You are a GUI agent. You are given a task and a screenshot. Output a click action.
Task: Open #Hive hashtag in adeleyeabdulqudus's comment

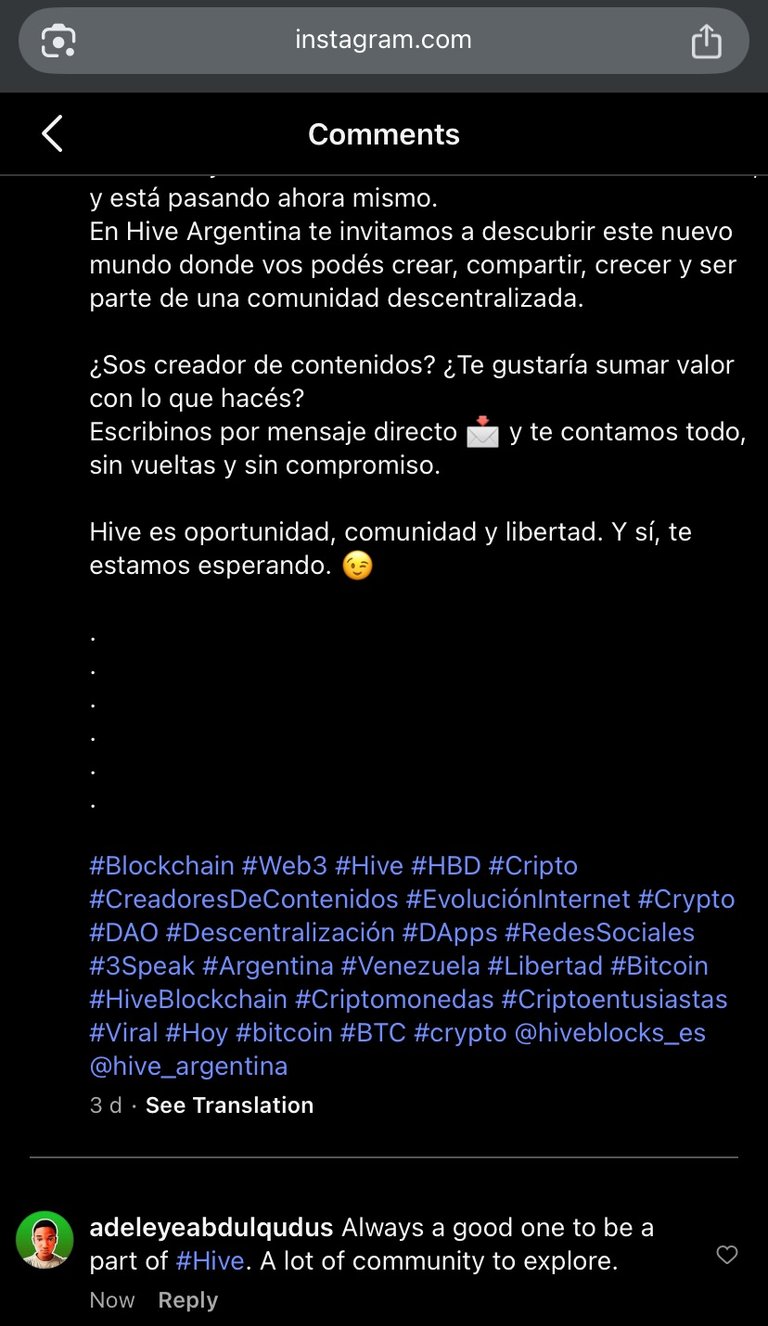pos(210,1261)
